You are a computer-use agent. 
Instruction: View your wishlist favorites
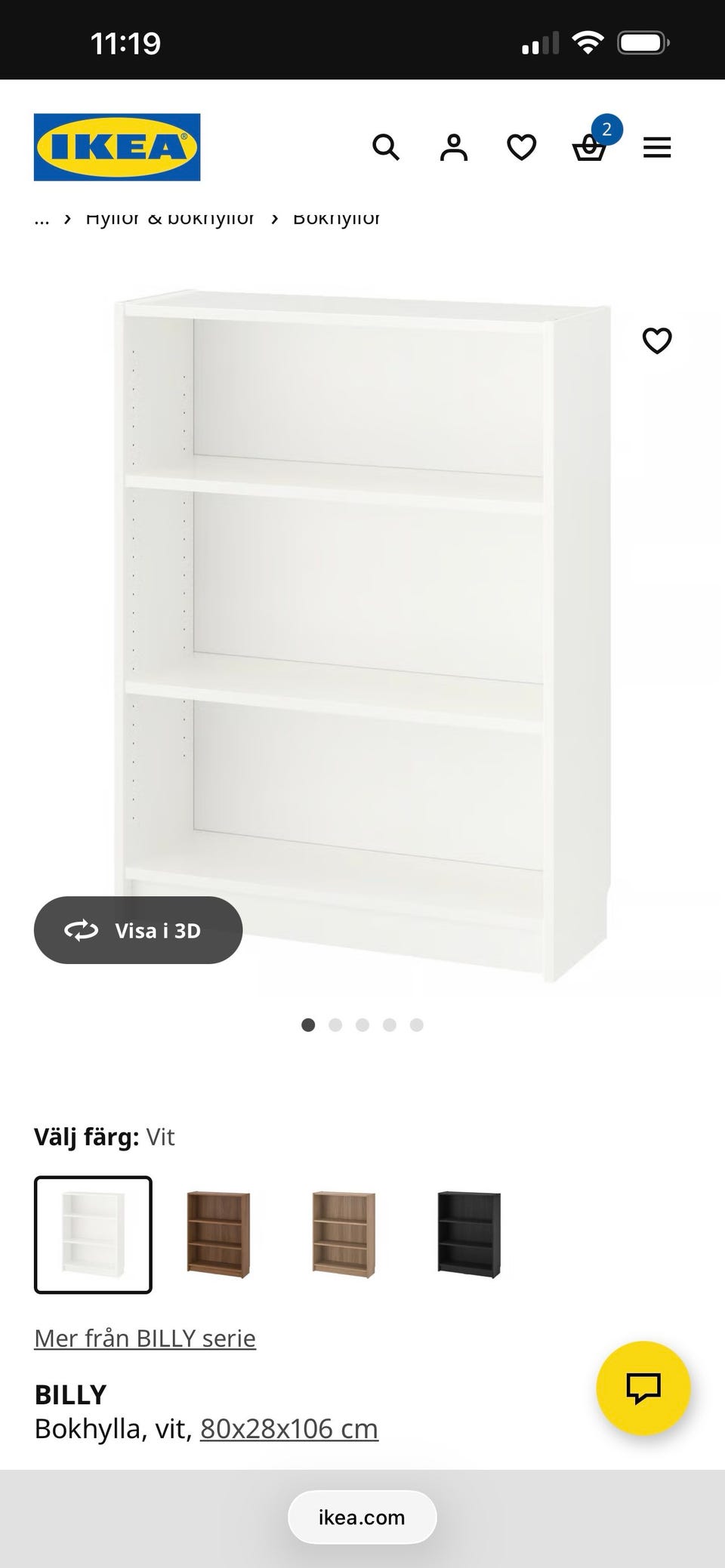click(x=521, y=147)
